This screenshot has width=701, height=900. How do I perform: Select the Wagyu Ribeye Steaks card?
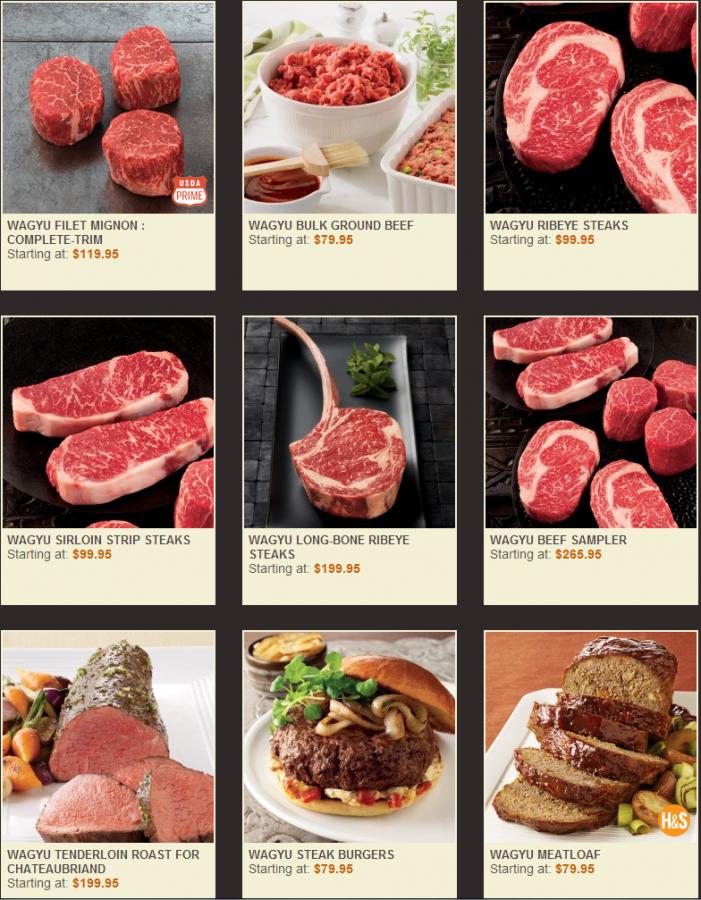point(590,108)
